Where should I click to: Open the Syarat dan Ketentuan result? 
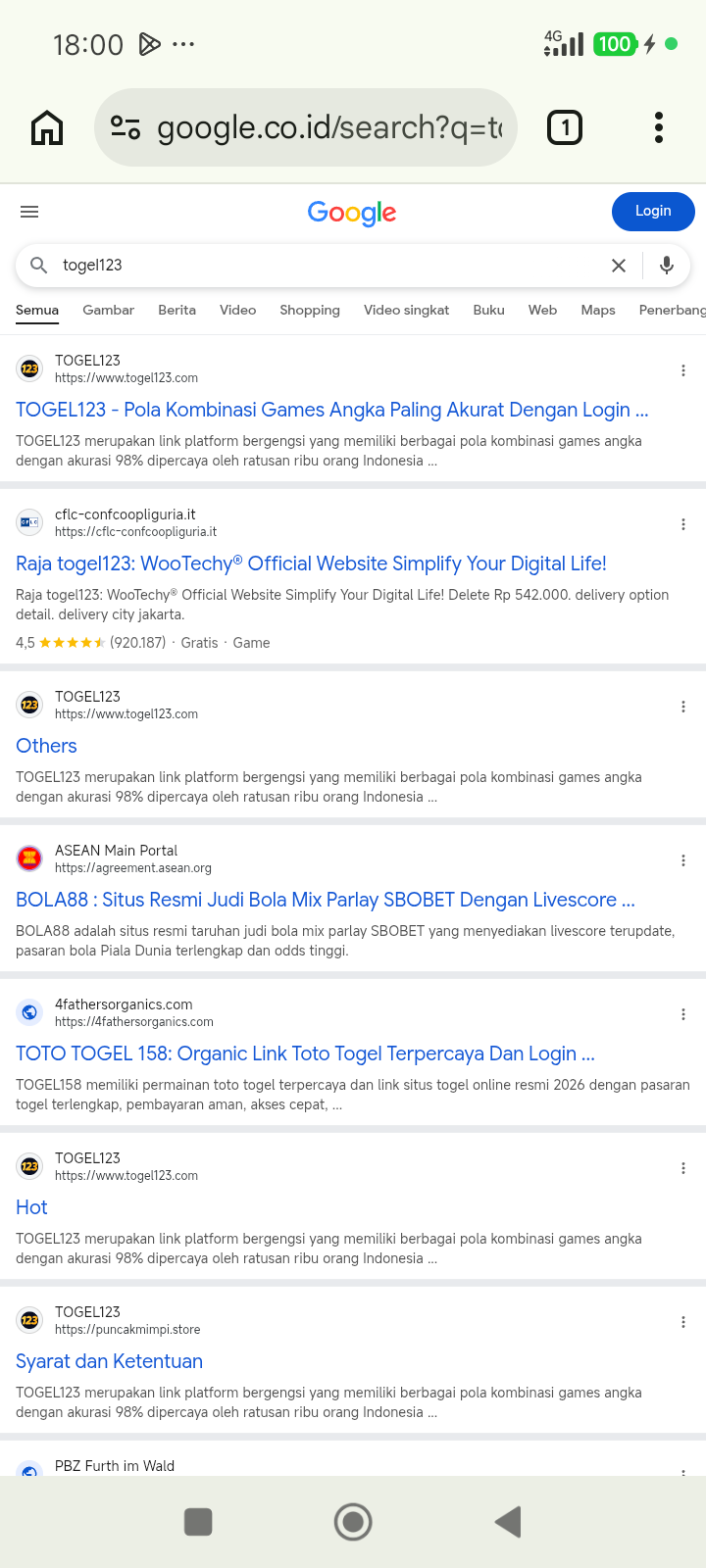(110, 1361)
